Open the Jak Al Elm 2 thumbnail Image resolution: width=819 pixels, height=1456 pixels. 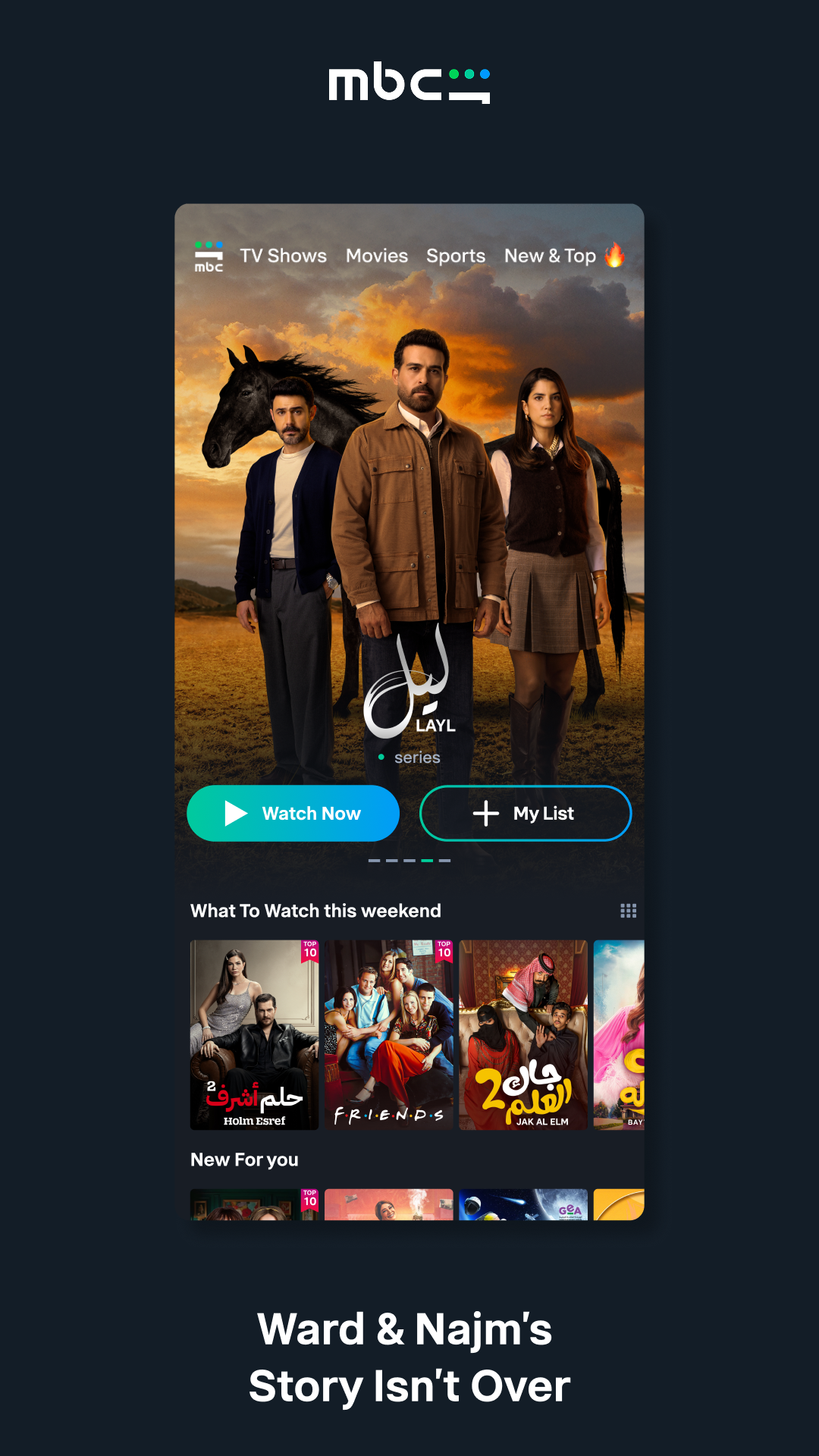click(523, 1034)
